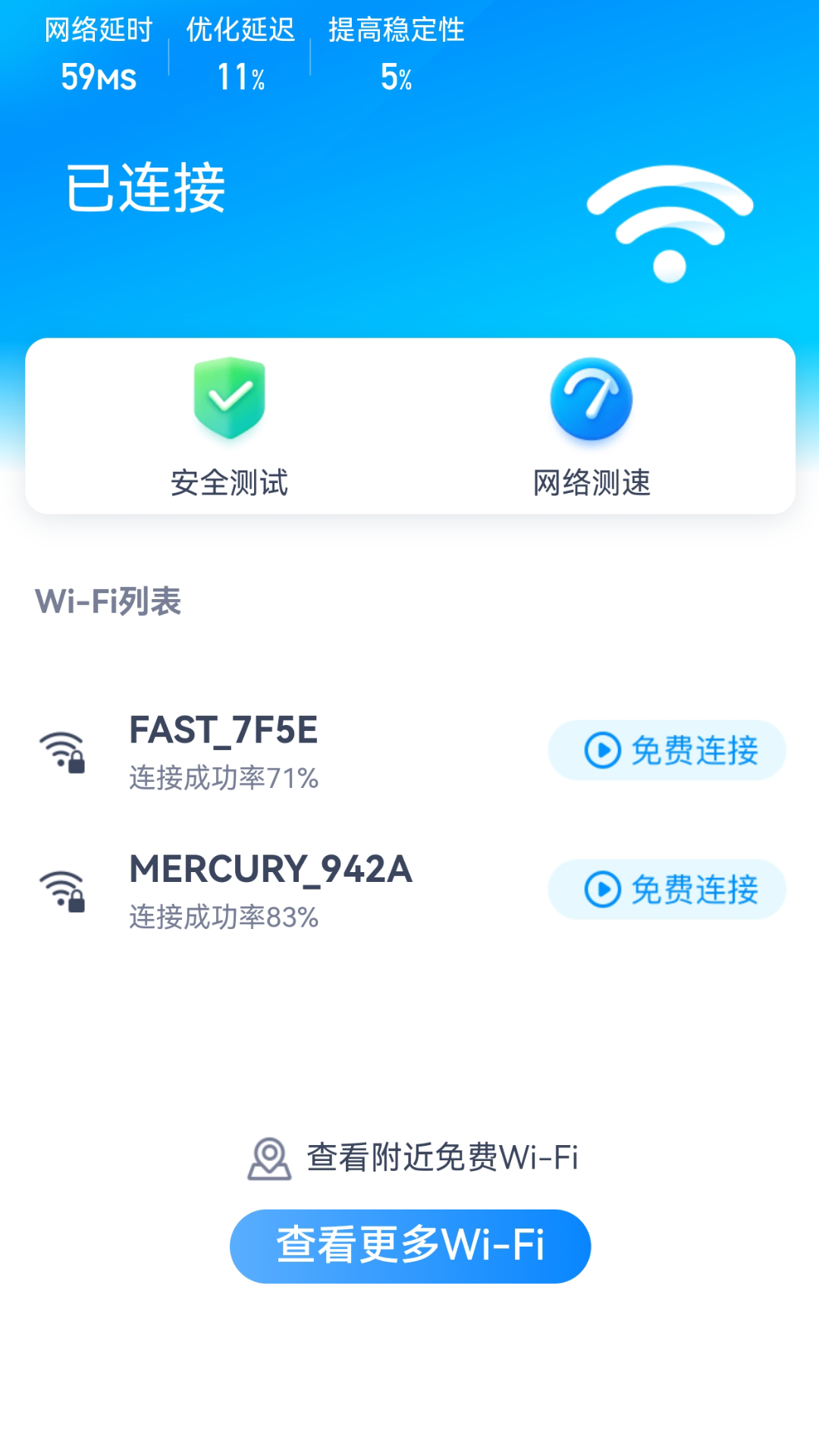Open 查看更多Wi-Fi to view more networks

[x=409, y=1244]
